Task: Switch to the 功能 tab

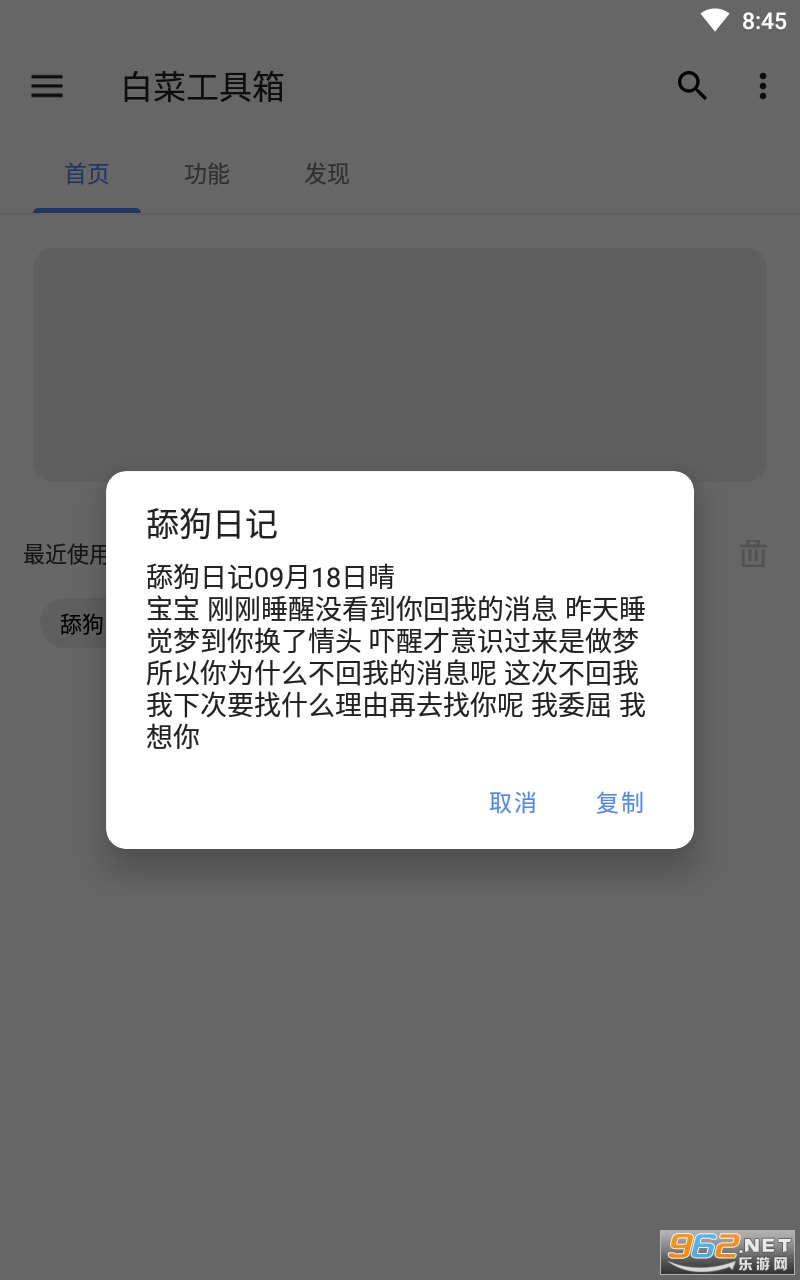Action: tap(207, 174)
